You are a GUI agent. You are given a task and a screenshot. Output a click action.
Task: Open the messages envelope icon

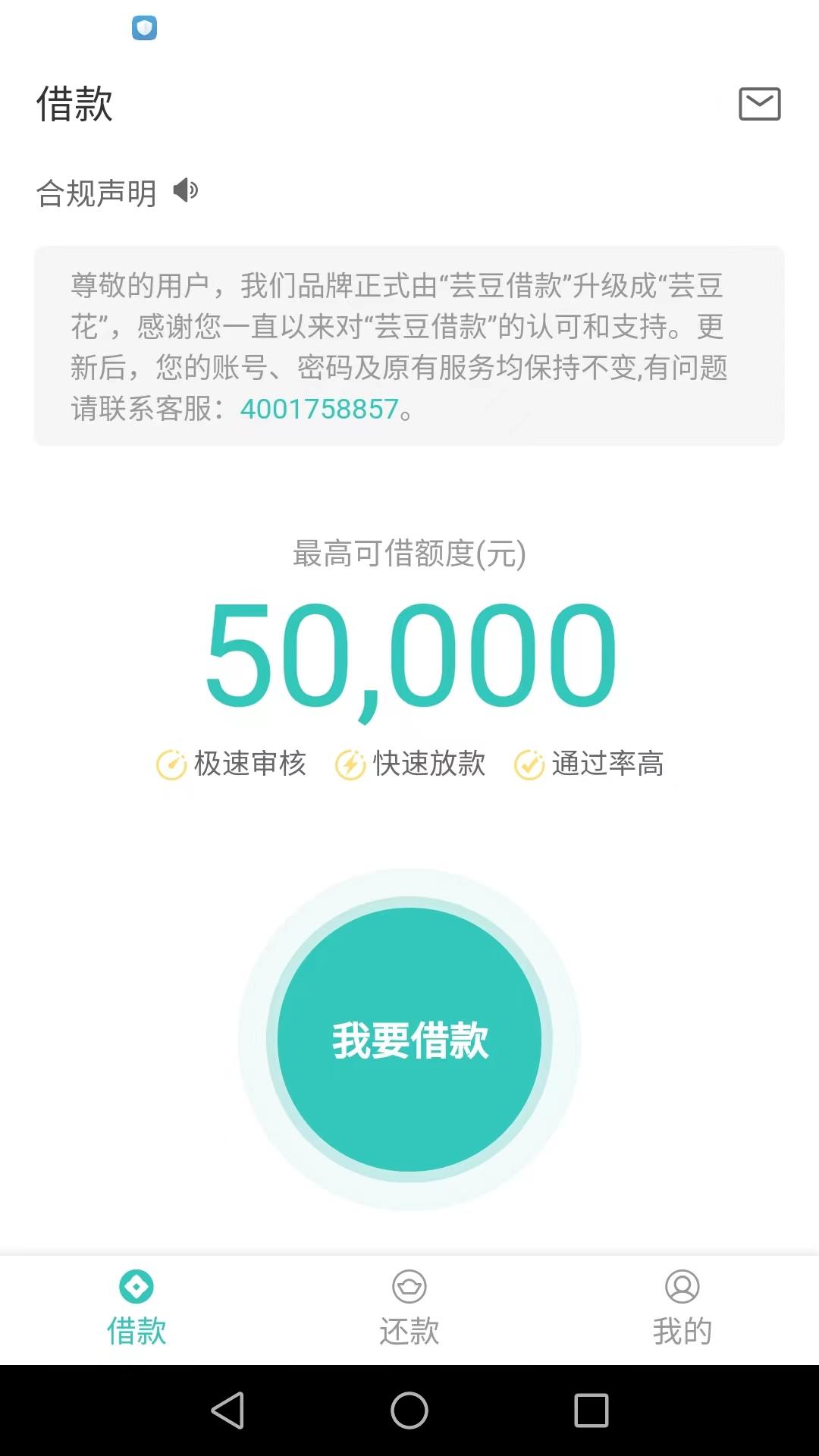click(759, 104)
